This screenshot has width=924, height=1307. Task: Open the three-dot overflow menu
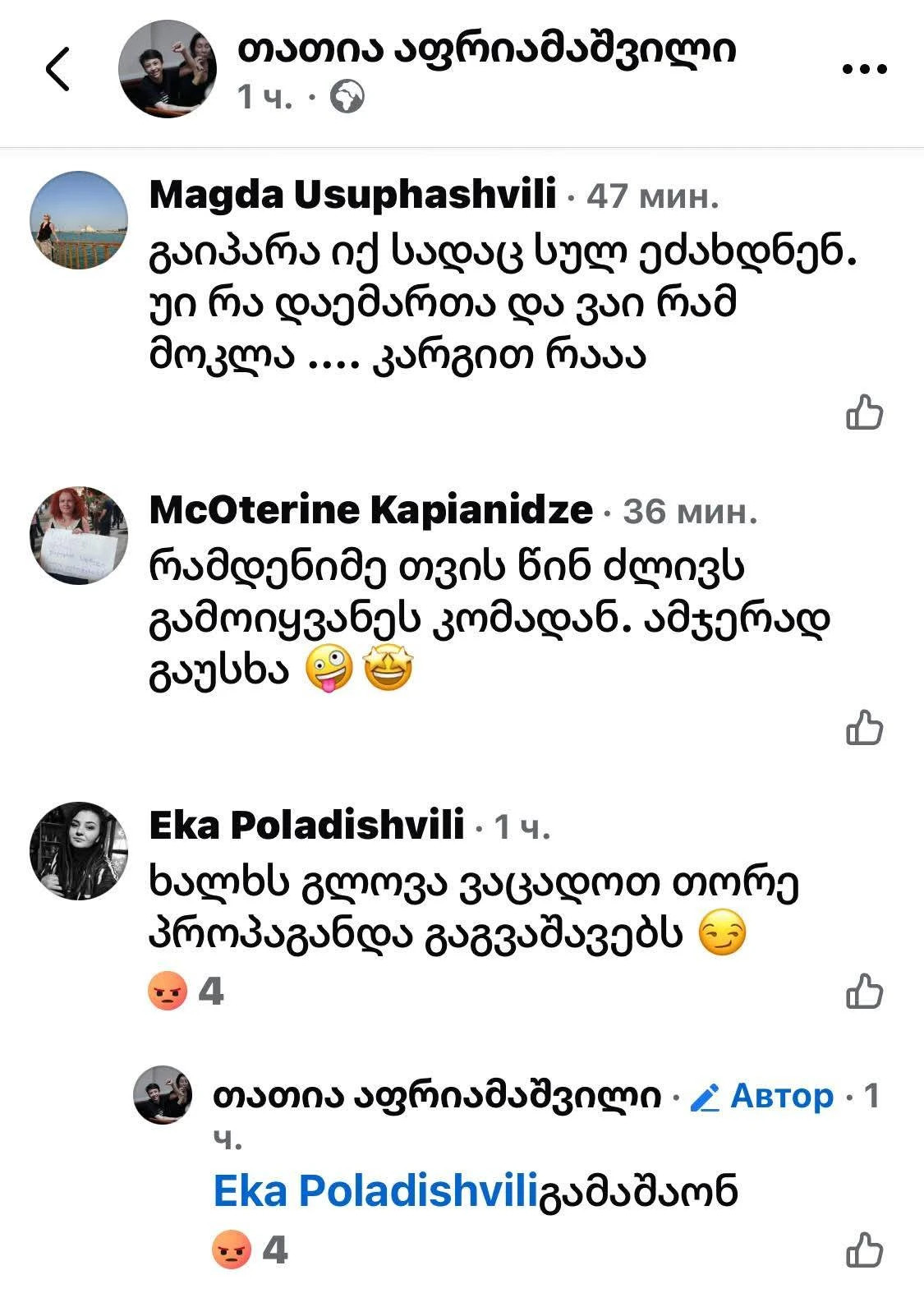click(x=866, y=70)
